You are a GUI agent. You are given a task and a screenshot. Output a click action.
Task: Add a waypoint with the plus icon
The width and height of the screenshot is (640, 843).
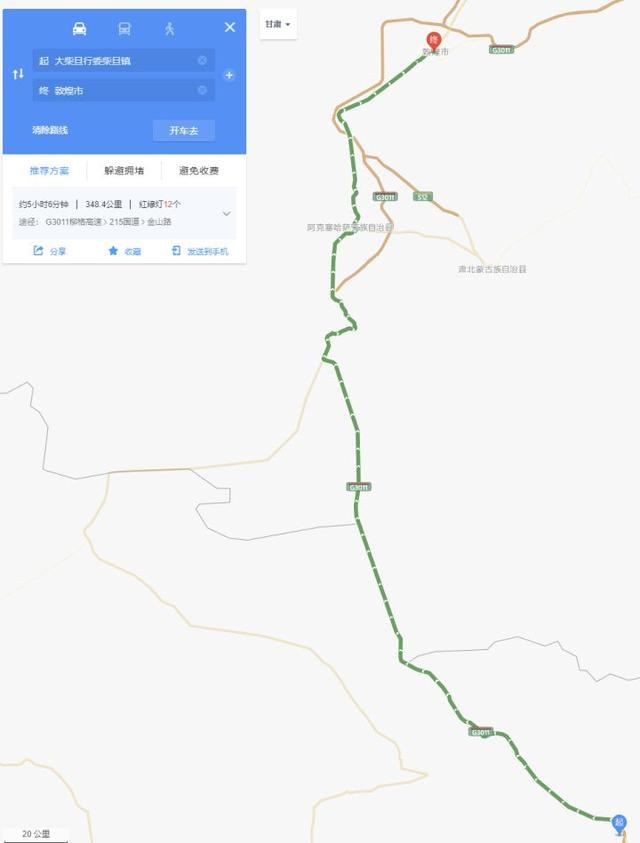tap(229, 75)
